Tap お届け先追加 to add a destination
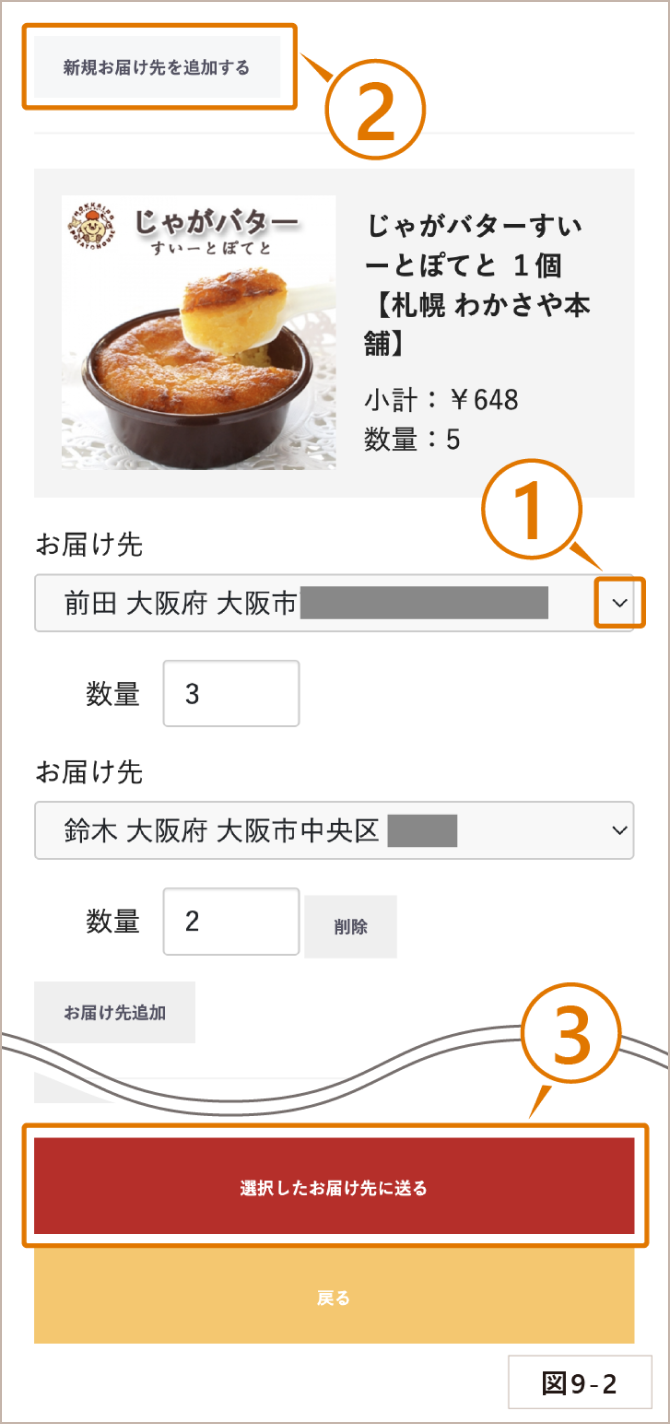Image resolution: width=670 pixels, height=1424 pixels. click(114, 1012)
